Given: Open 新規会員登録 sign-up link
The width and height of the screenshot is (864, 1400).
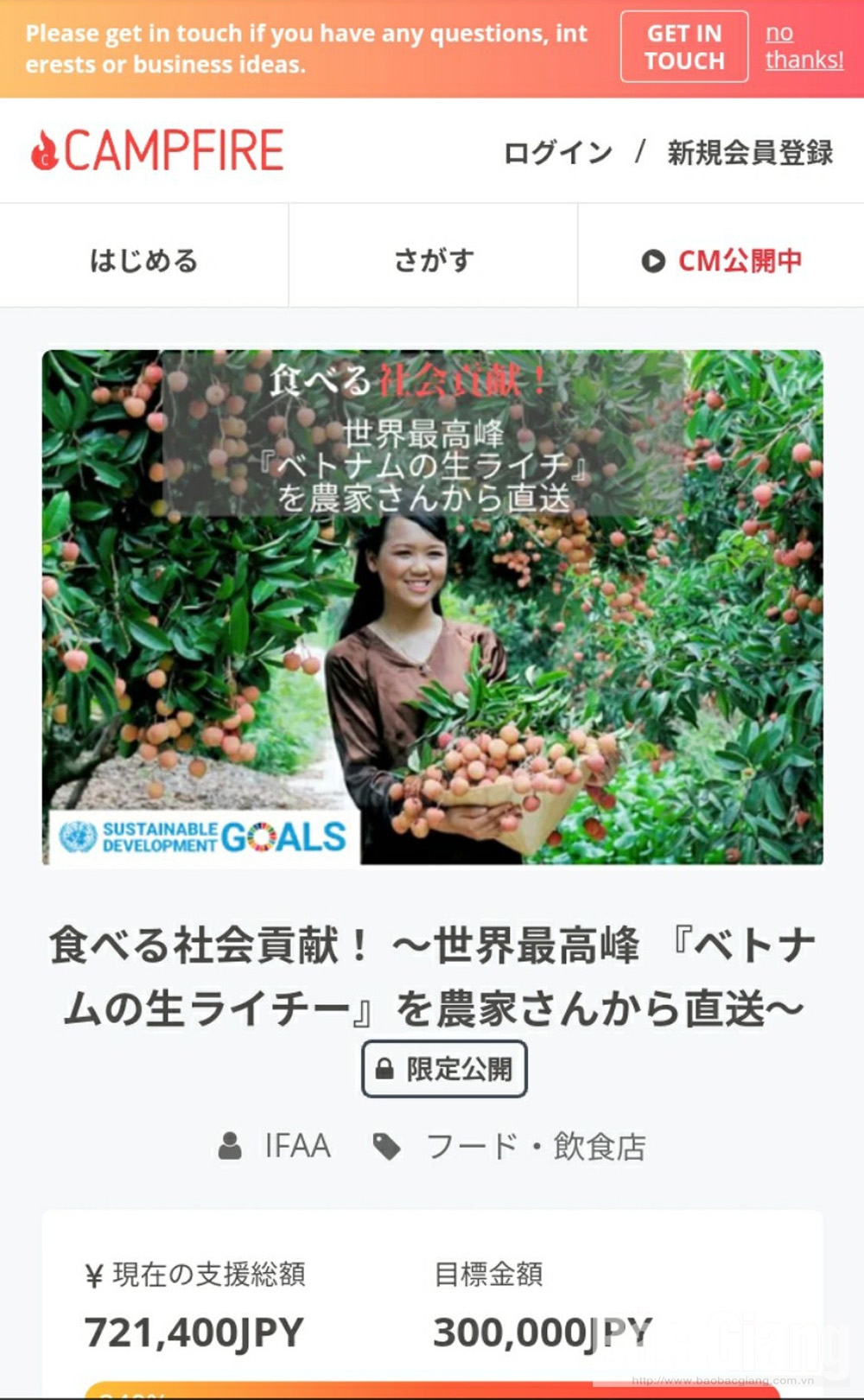Looking at the screenshot, I should tap(749, 153).
